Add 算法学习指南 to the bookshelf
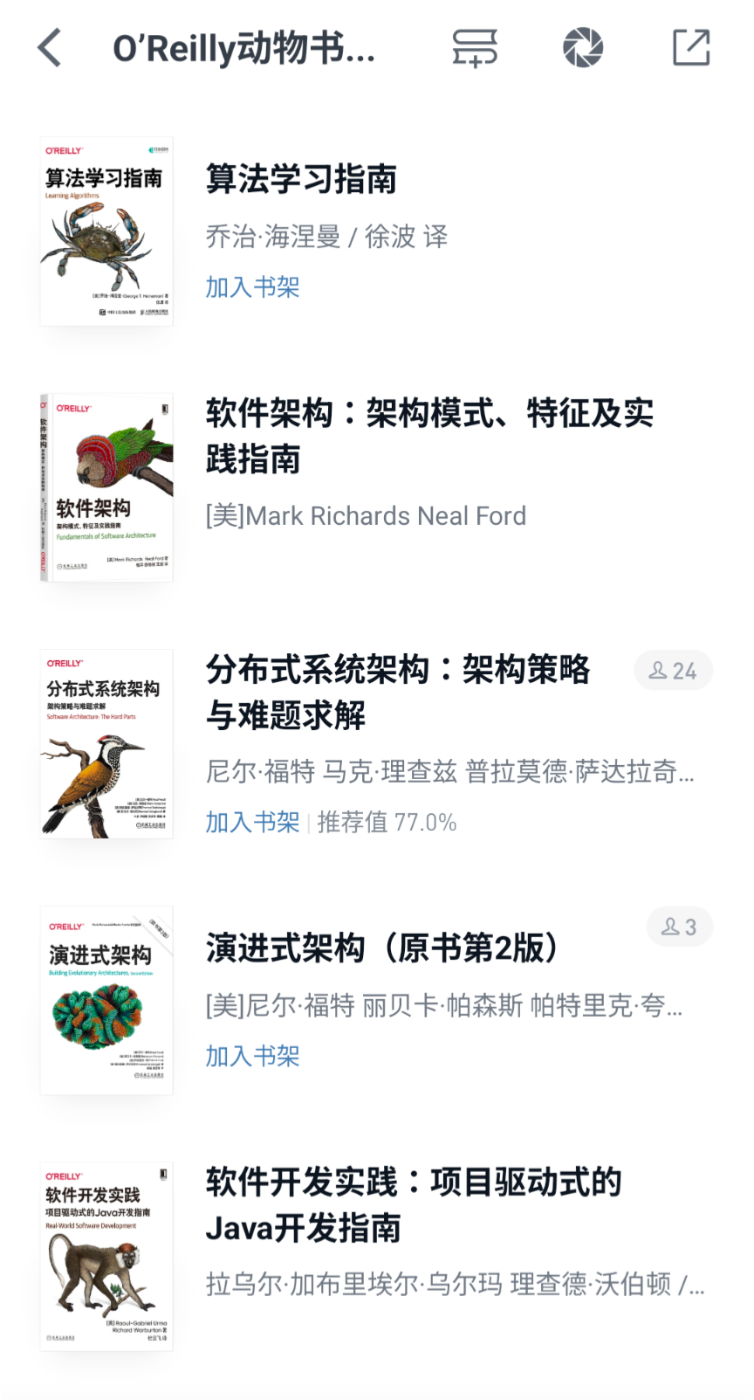Screen dimensions: 754x1400 [252, 288]
